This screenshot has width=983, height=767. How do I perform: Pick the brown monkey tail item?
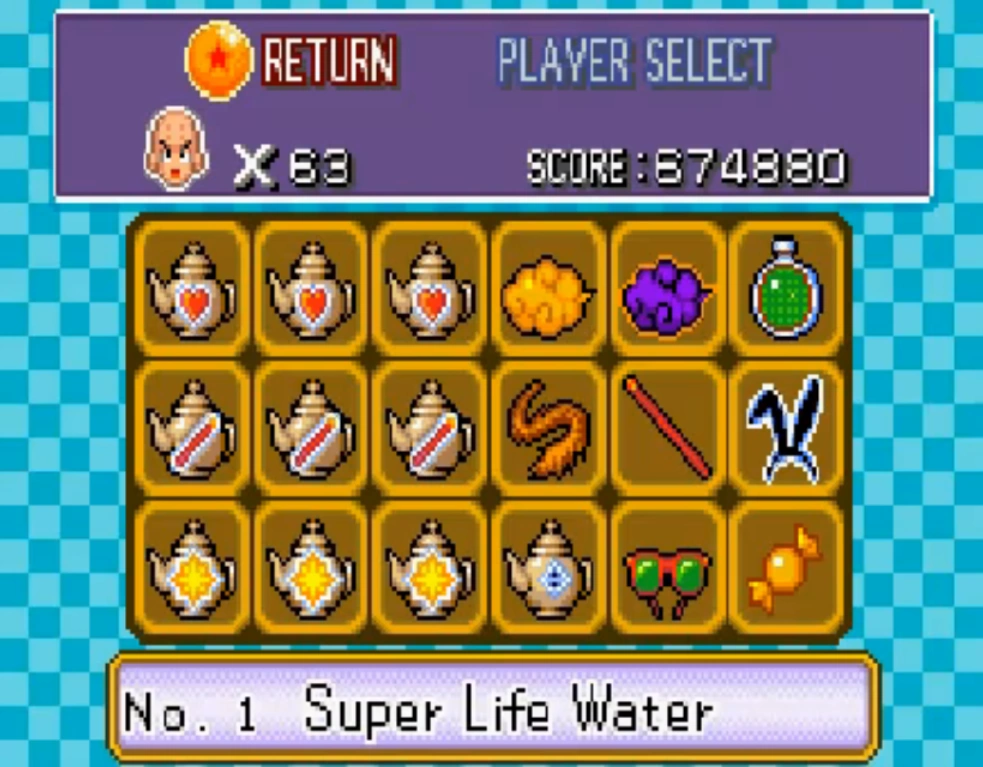[548, 430]
